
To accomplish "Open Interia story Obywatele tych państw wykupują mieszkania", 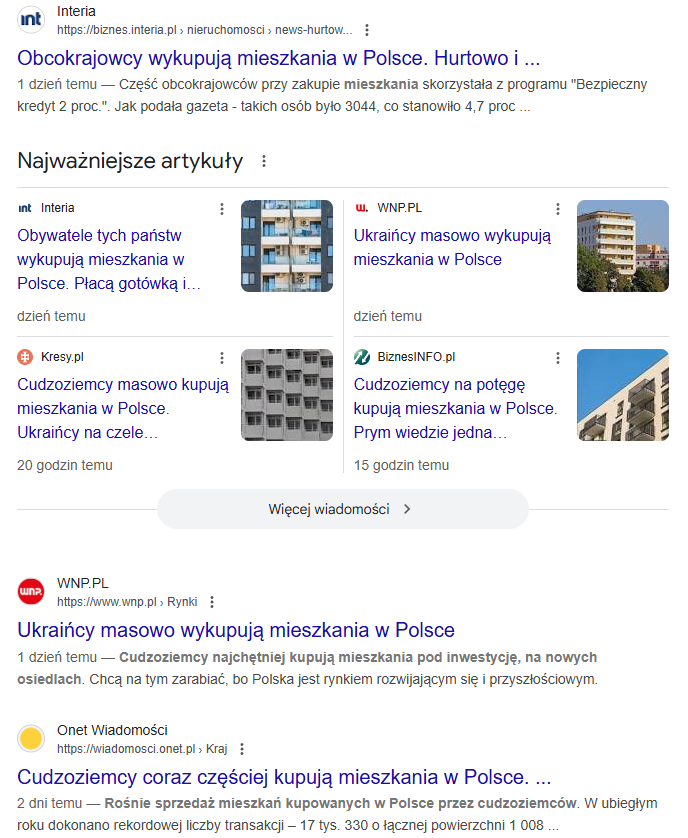I will pos(110,260).
